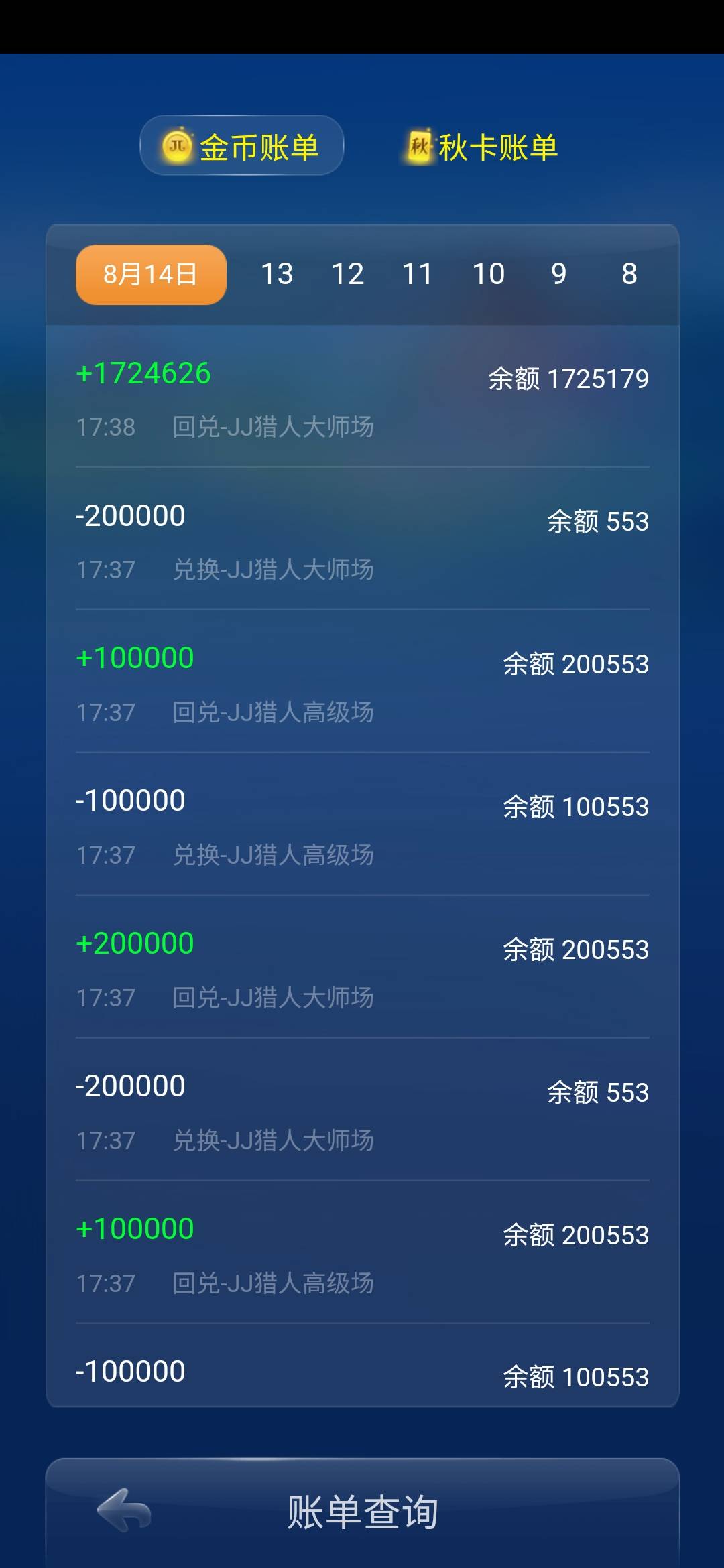
Task: Select the date 8月14日
Action: pyautogui.click(x=149, y=273)
